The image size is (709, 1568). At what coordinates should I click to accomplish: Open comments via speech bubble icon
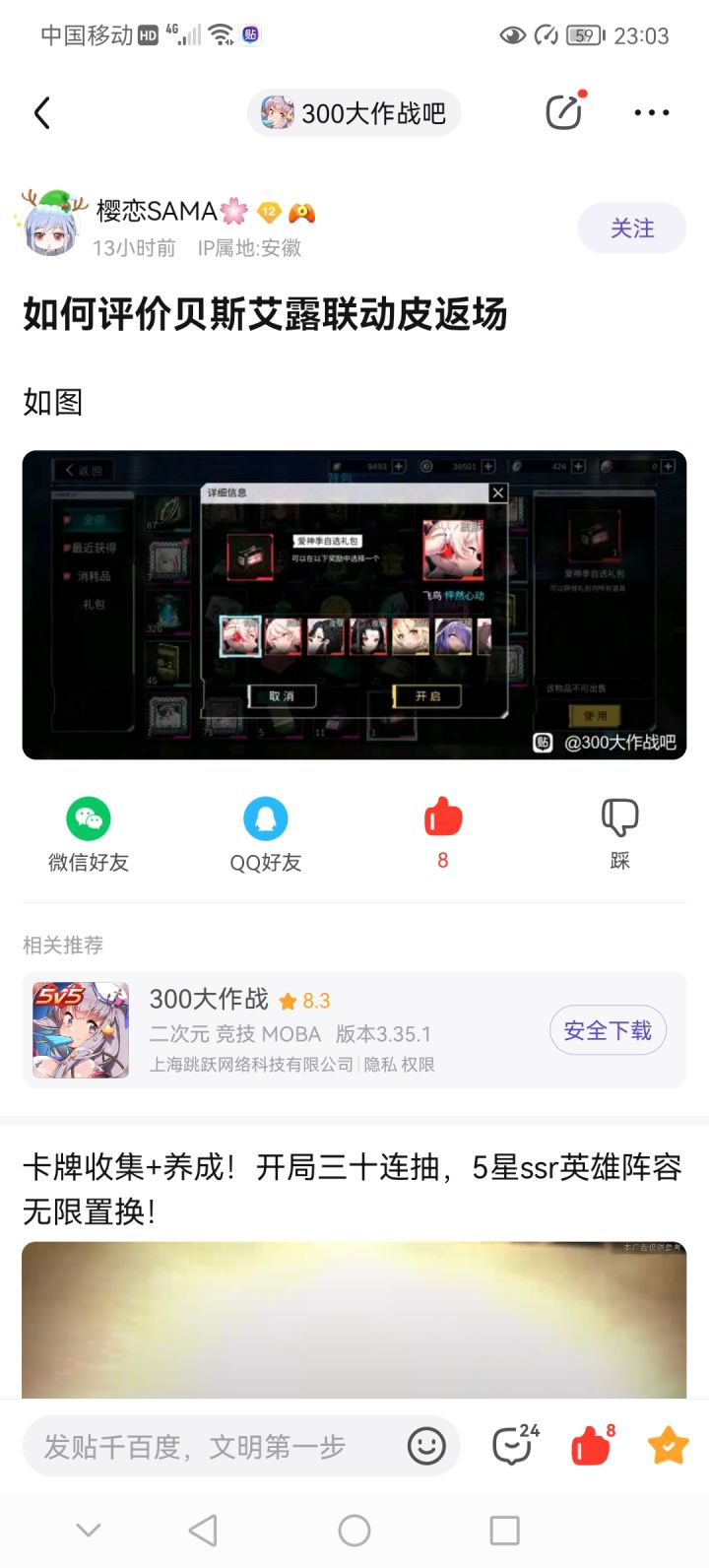coord(511,1445)
